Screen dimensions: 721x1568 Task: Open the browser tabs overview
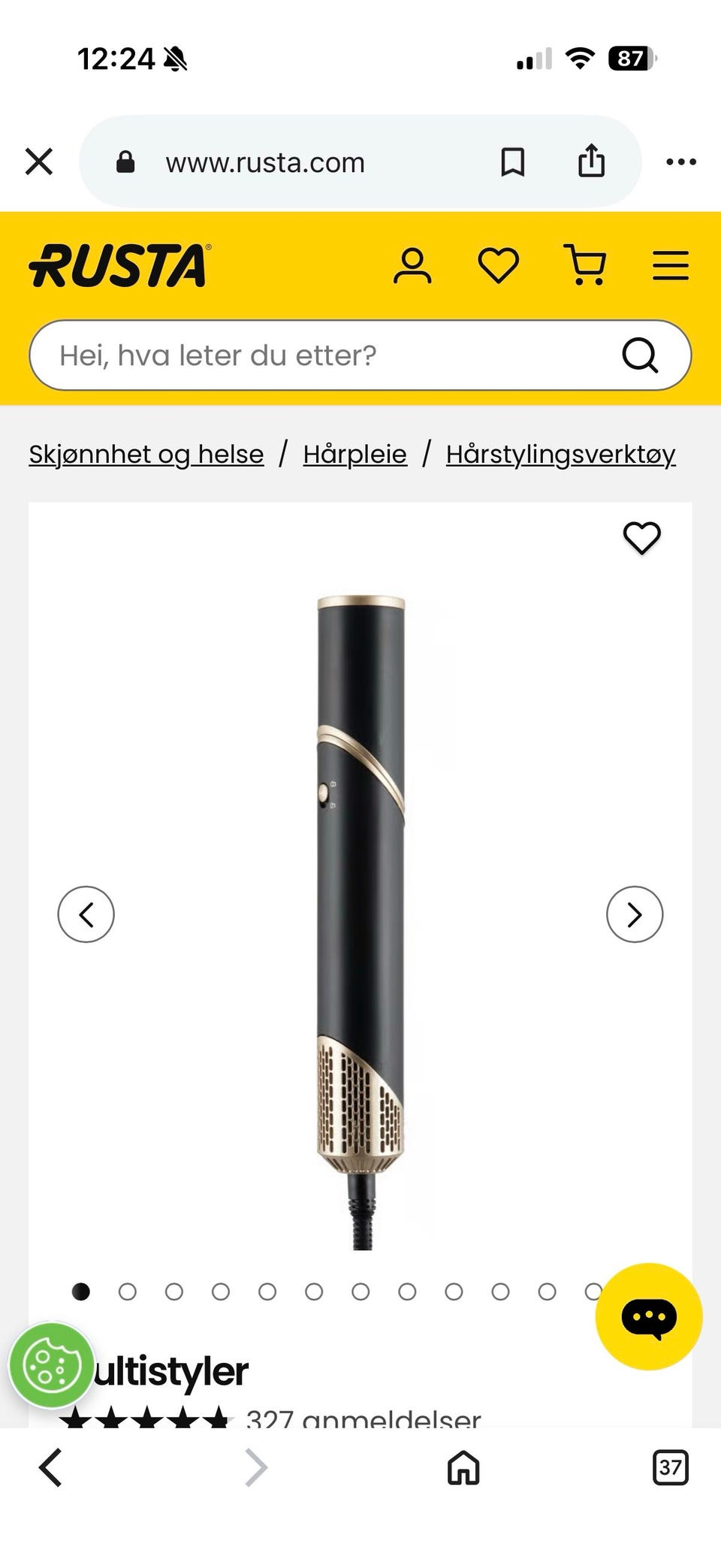[670, 1467]
